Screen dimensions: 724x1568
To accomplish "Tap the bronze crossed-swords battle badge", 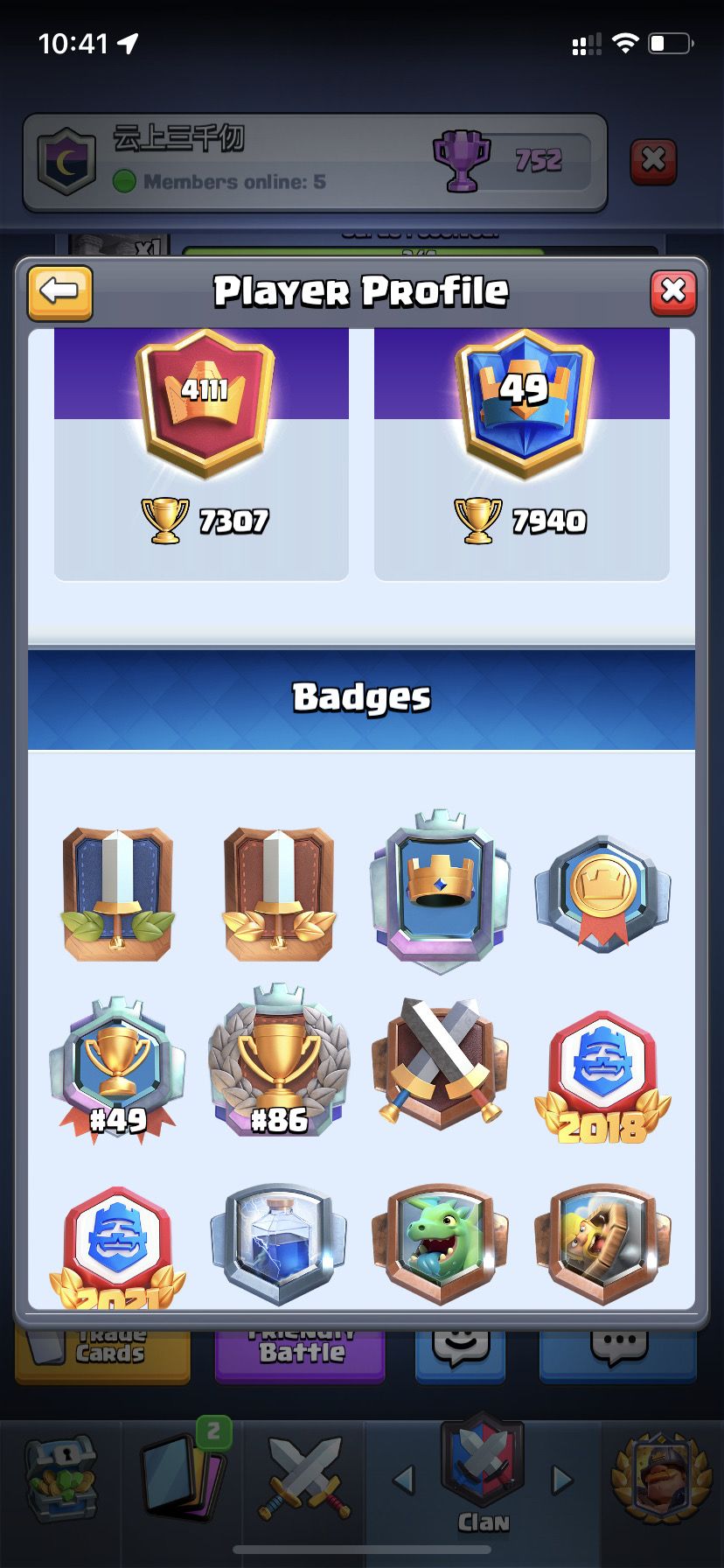I will pos(441,1063).
